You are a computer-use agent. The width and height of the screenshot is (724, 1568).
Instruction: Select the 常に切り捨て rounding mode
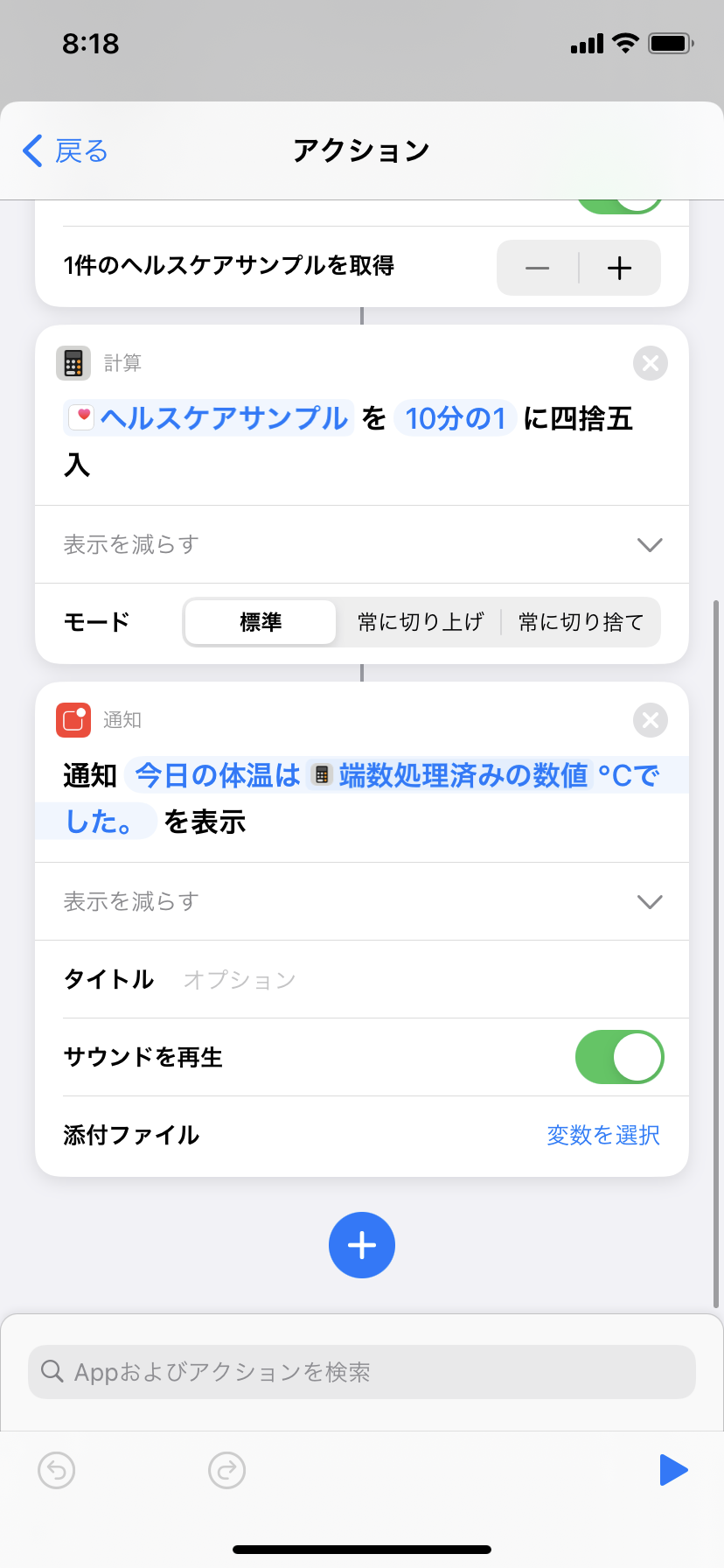[x=581, y=622]
